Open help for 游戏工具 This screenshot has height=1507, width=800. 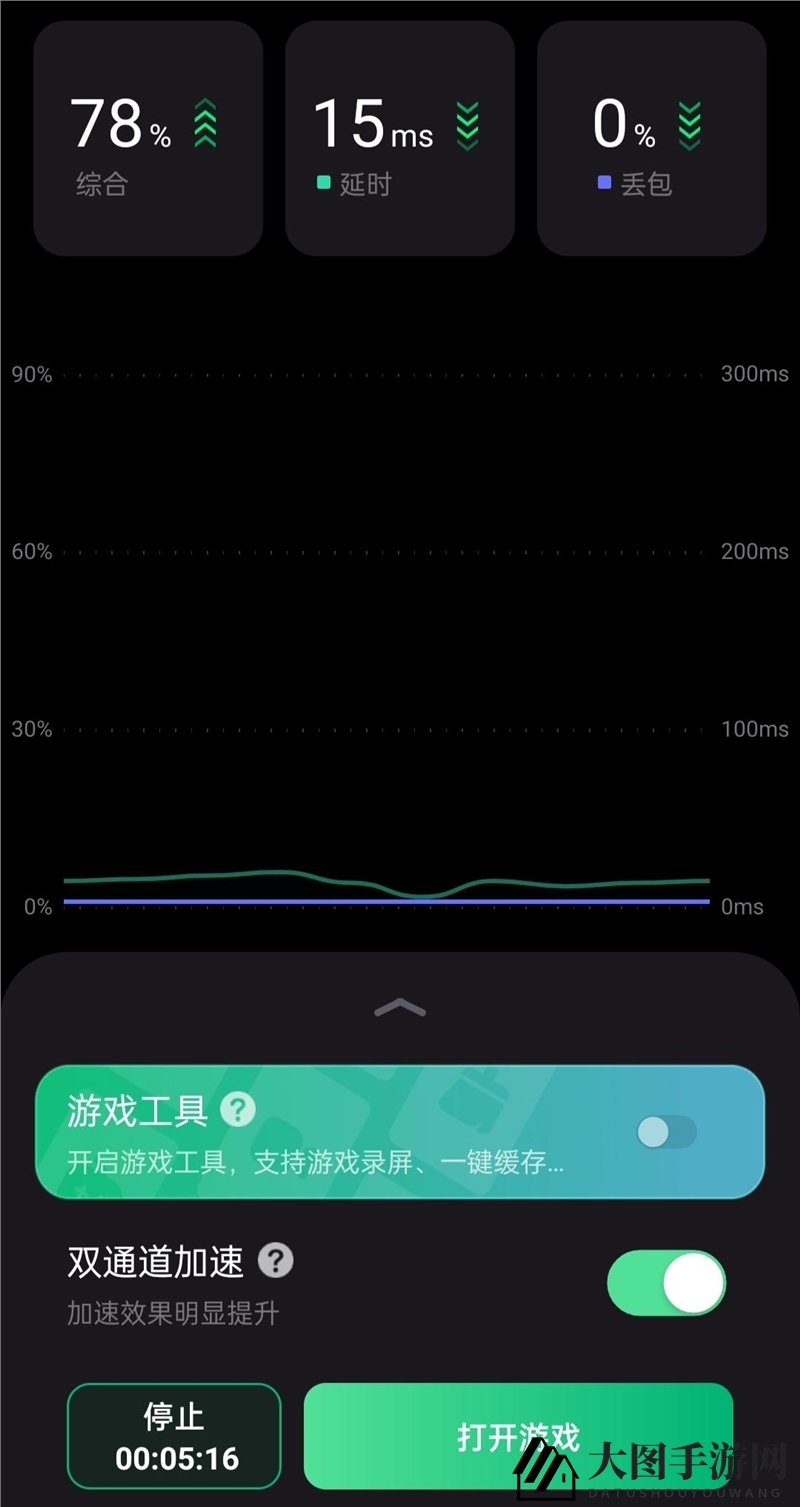238,1110
